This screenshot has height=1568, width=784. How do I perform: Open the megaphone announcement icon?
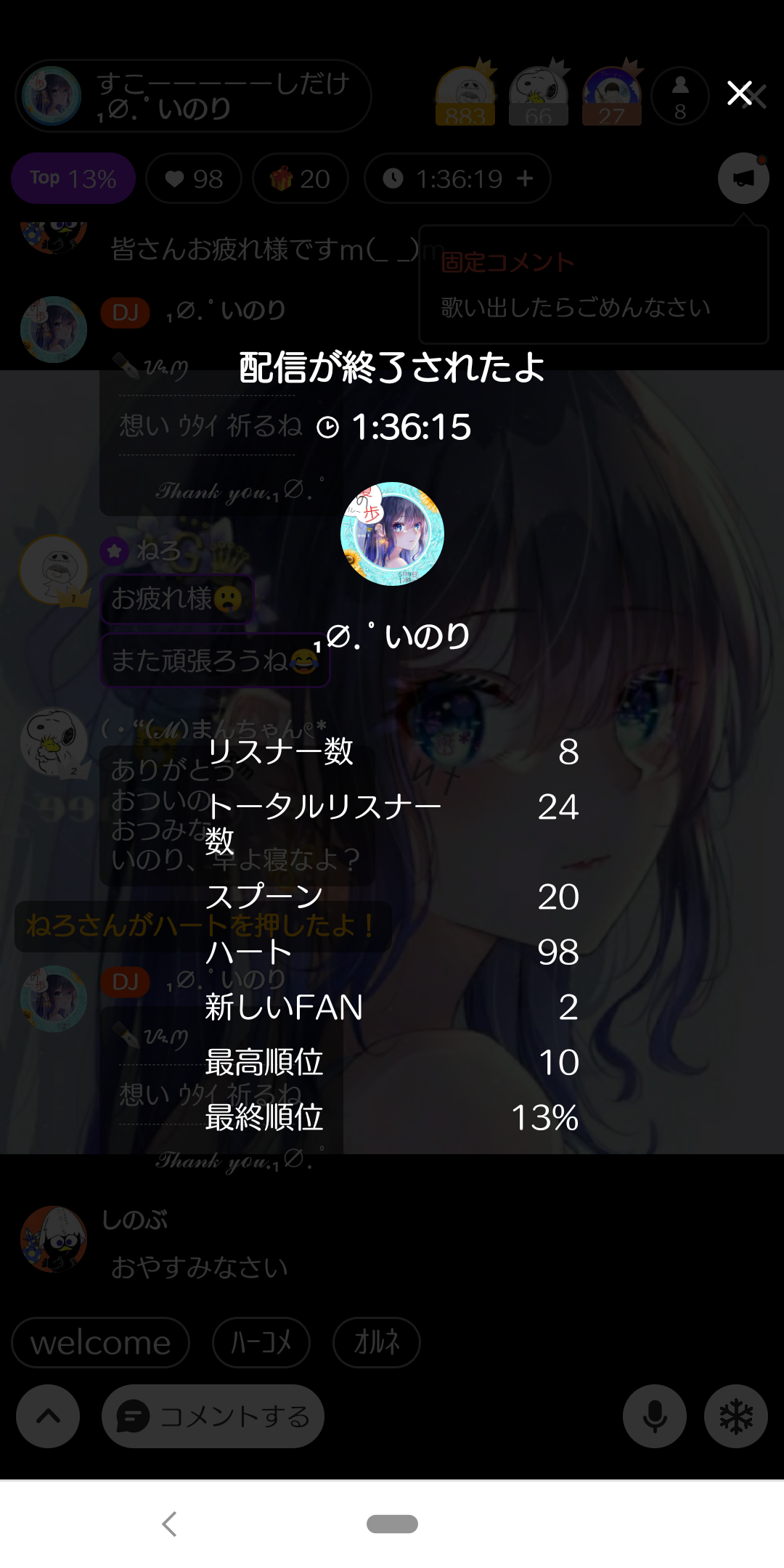pos(743,179)
